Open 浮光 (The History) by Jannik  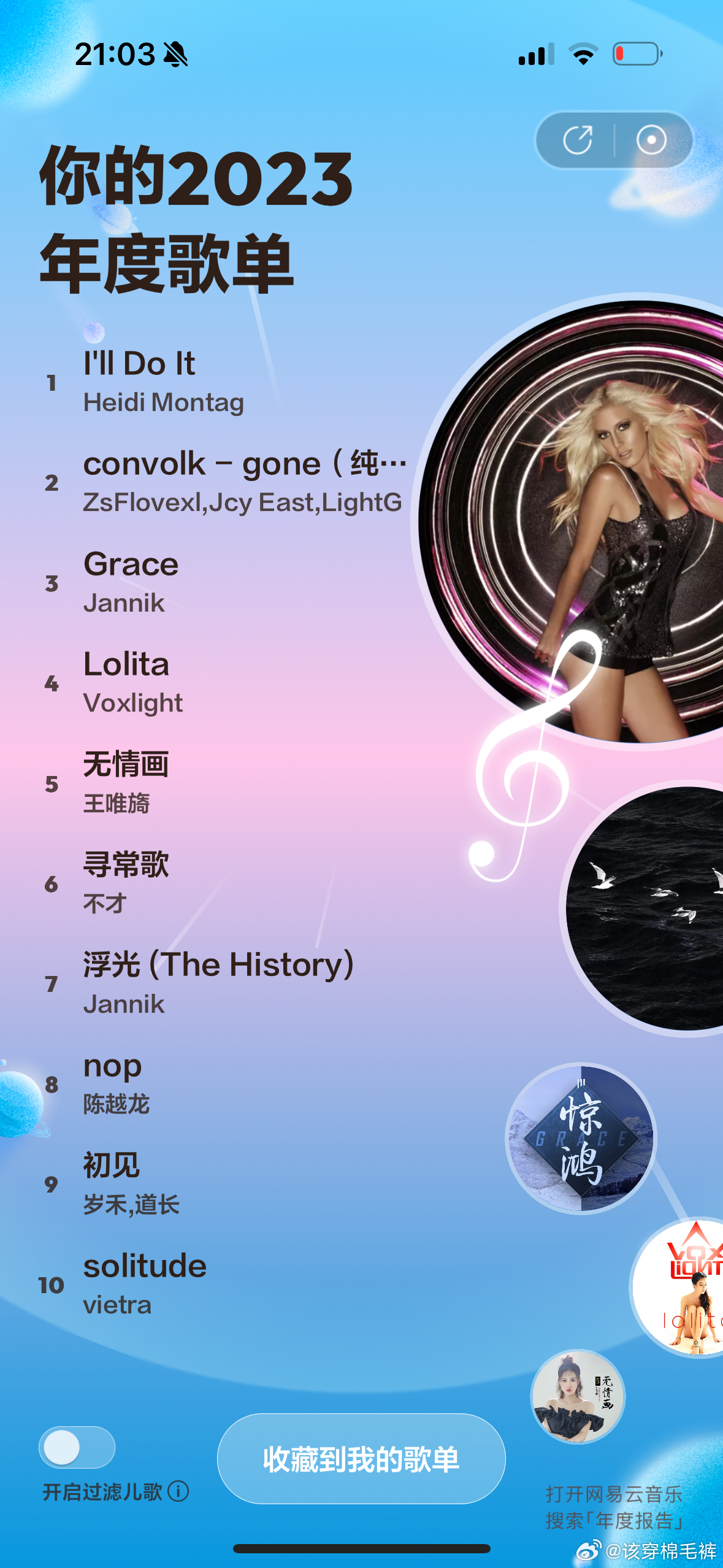pyautogui.click(x=218, y=983)
